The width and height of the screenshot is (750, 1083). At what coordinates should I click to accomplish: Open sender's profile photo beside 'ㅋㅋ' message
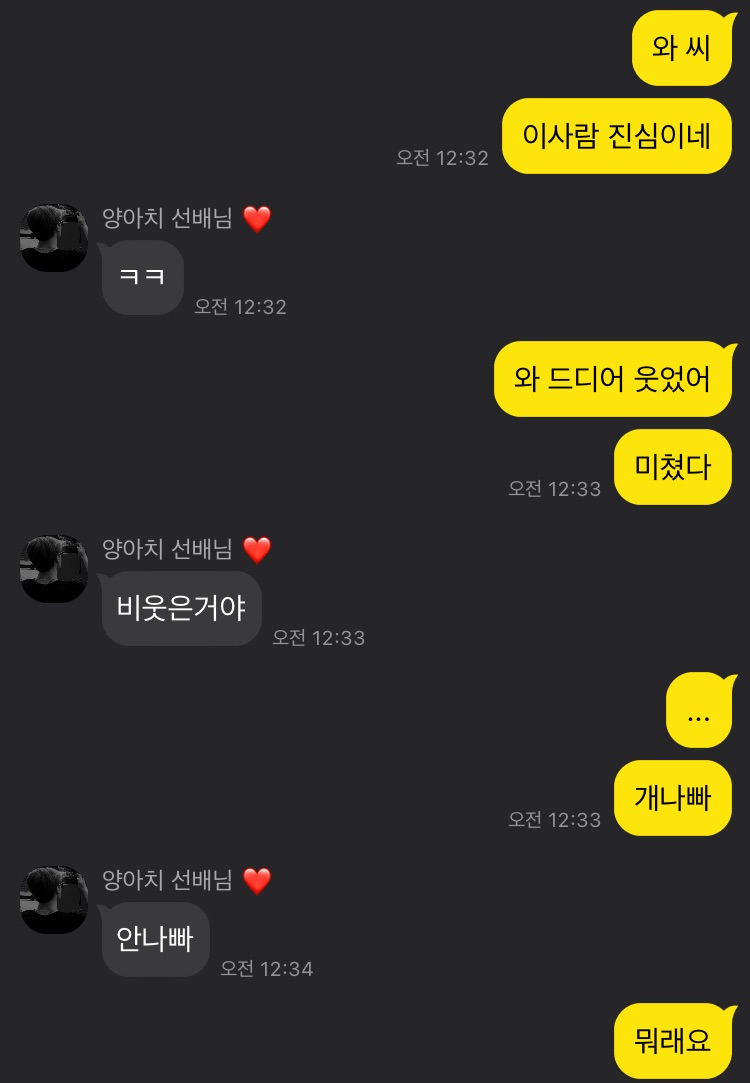click(x=54, y=238)
